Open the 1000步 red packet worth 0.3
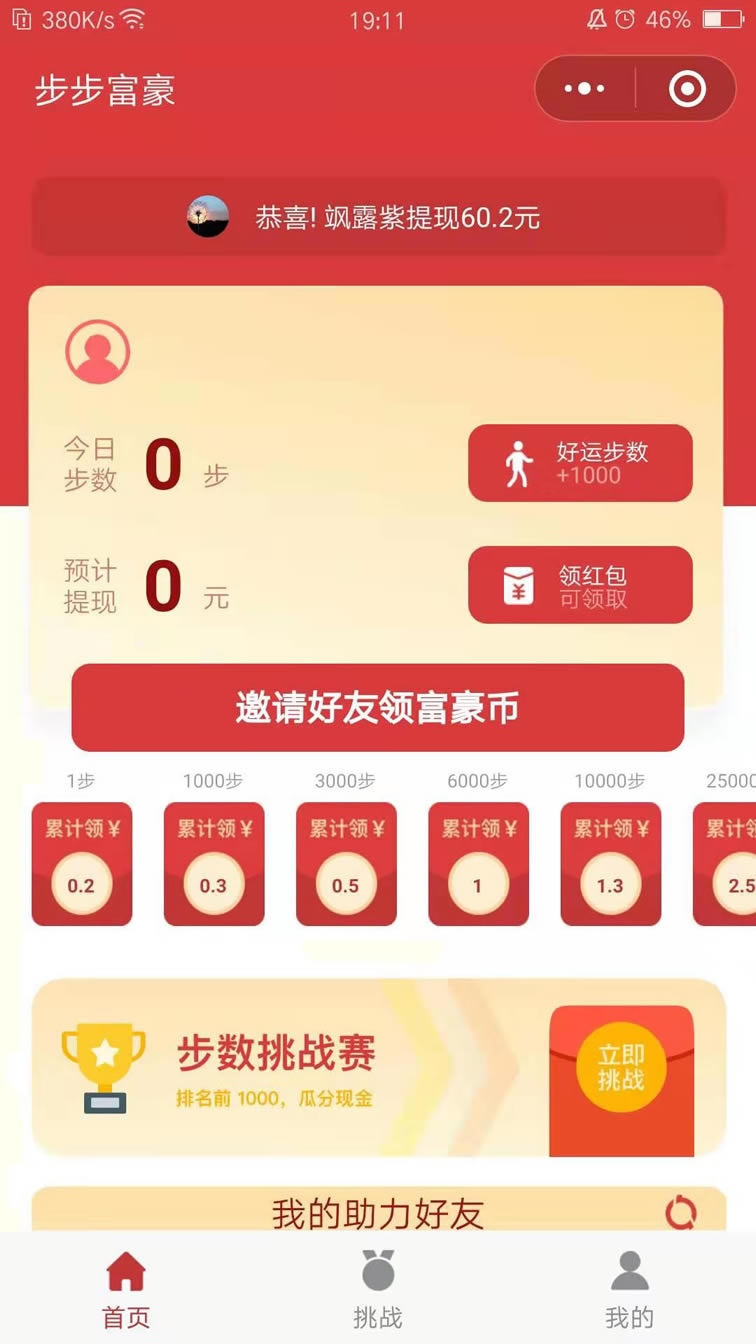Screen dimensions: 756x1344 [x=214, y=863]
